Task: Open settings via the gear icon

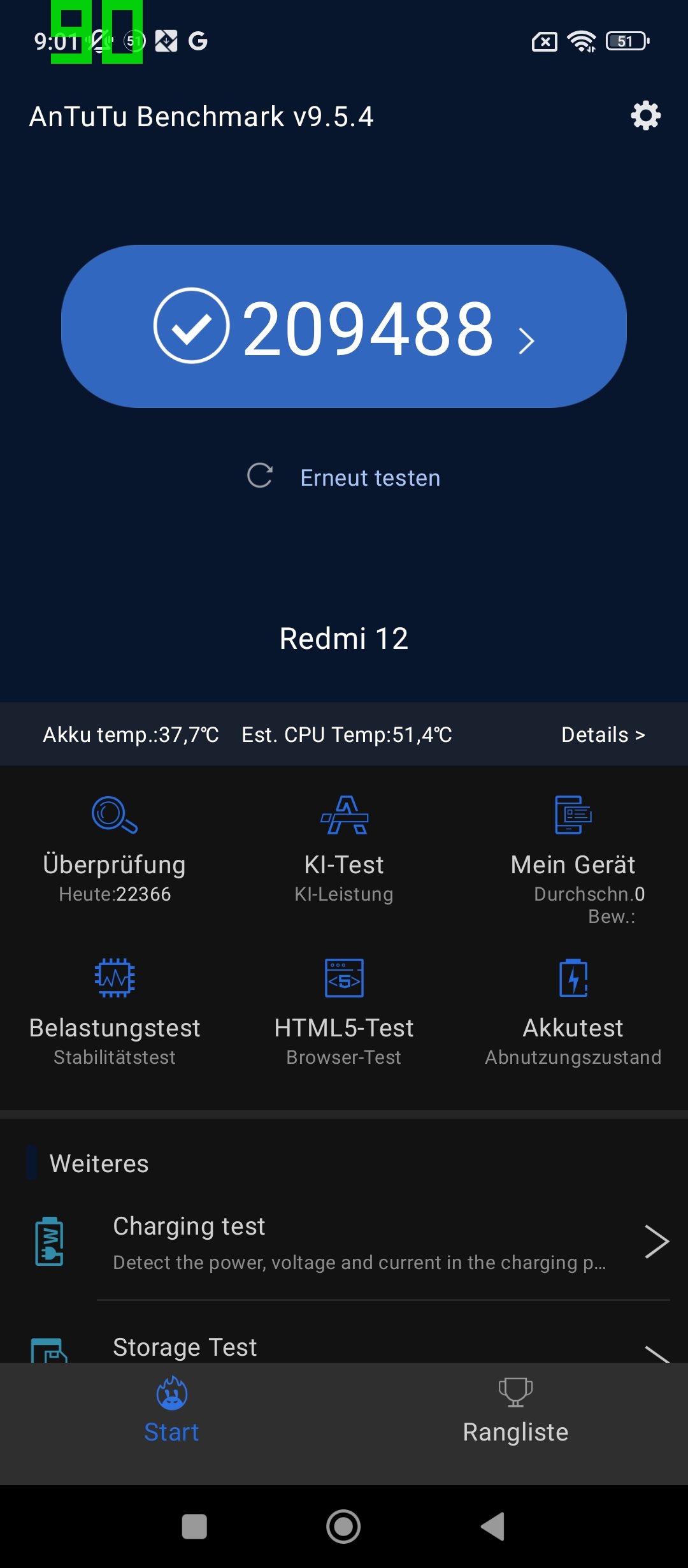Action: [x=645, y=115]
